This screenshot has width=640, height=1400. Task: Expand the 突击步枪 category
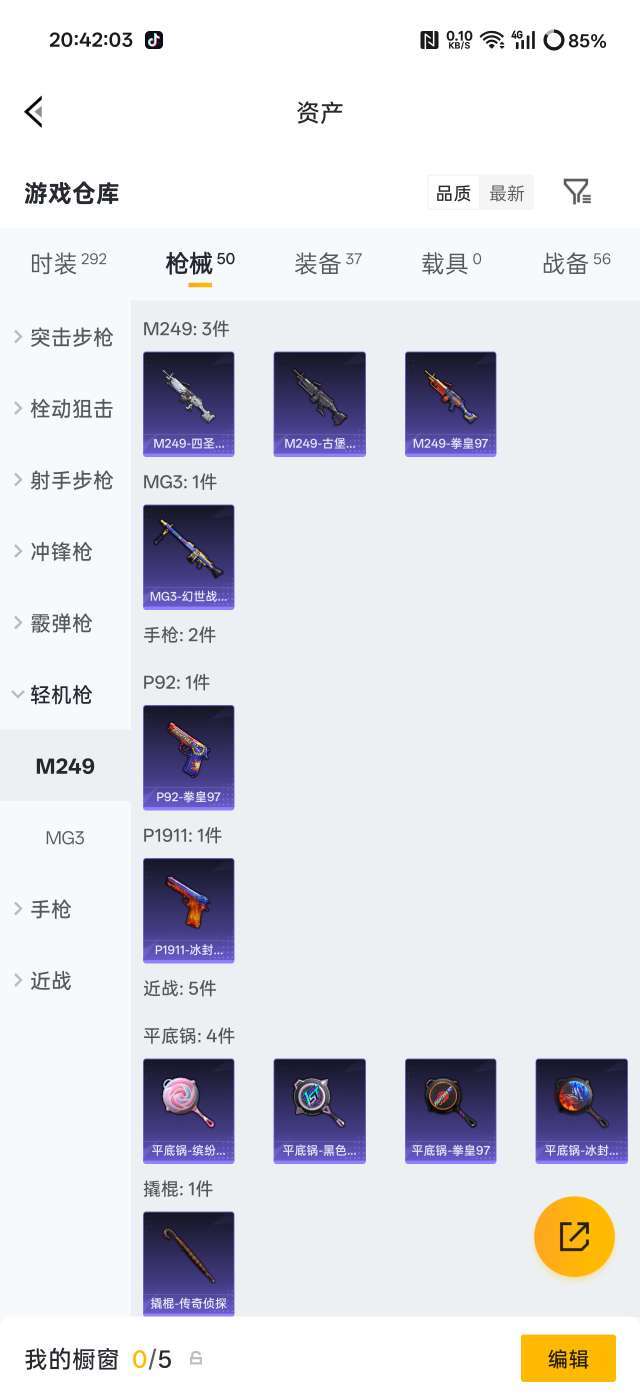click(65, 337)
